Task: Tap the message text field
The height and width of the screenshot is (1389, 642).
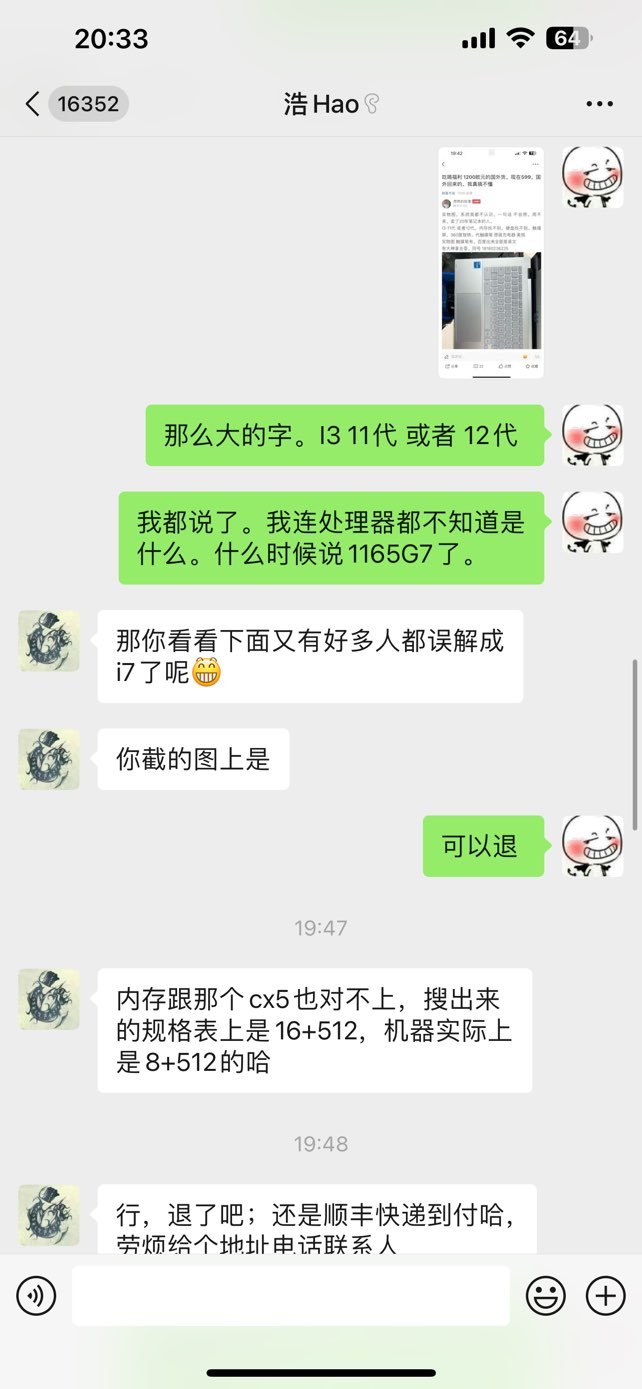Action: (x=291, y=1296)
